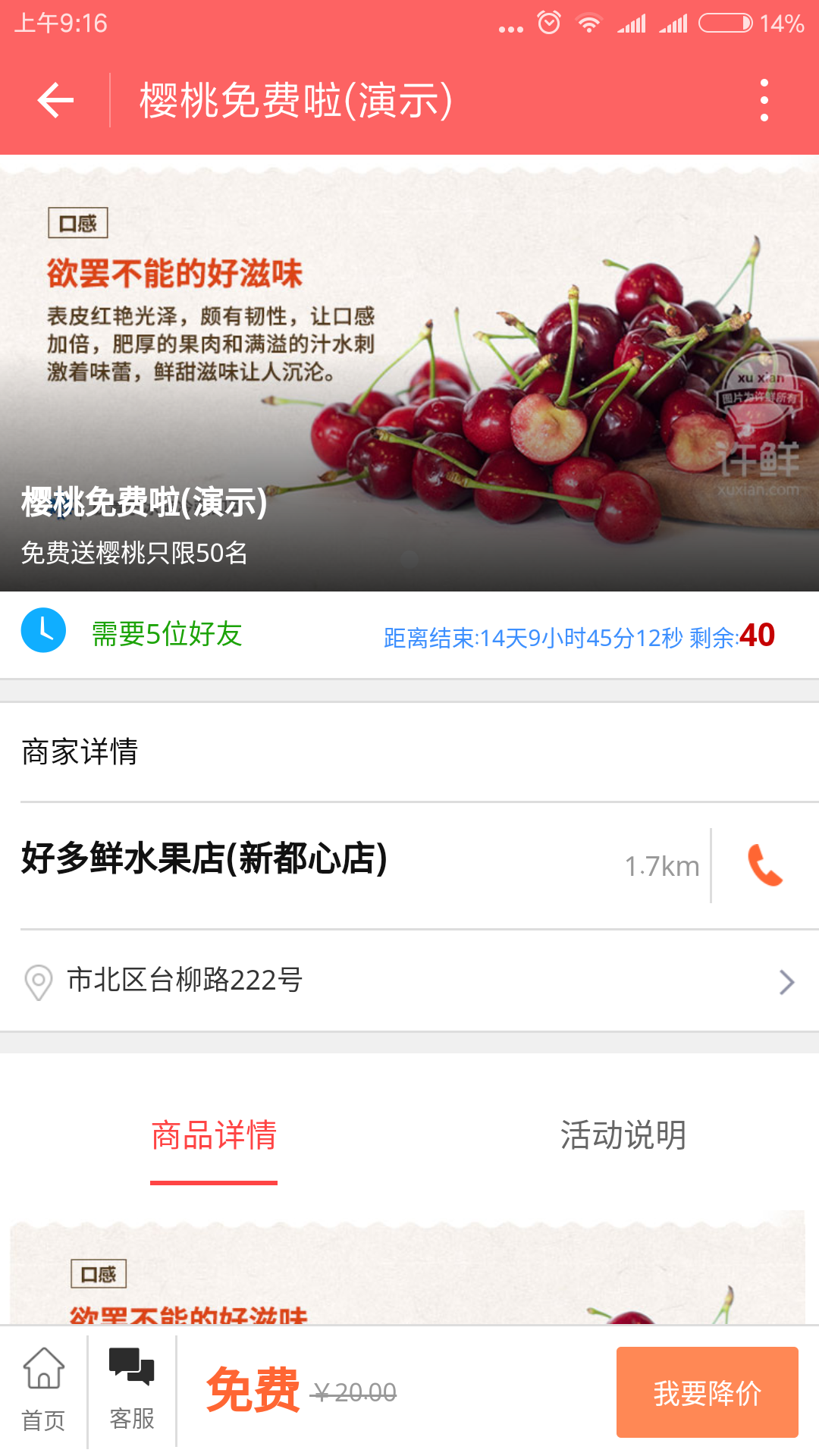Switch to the 活动说明 tab
Viewport: 819px width, 1456px height.
(x=623, y=1136)
